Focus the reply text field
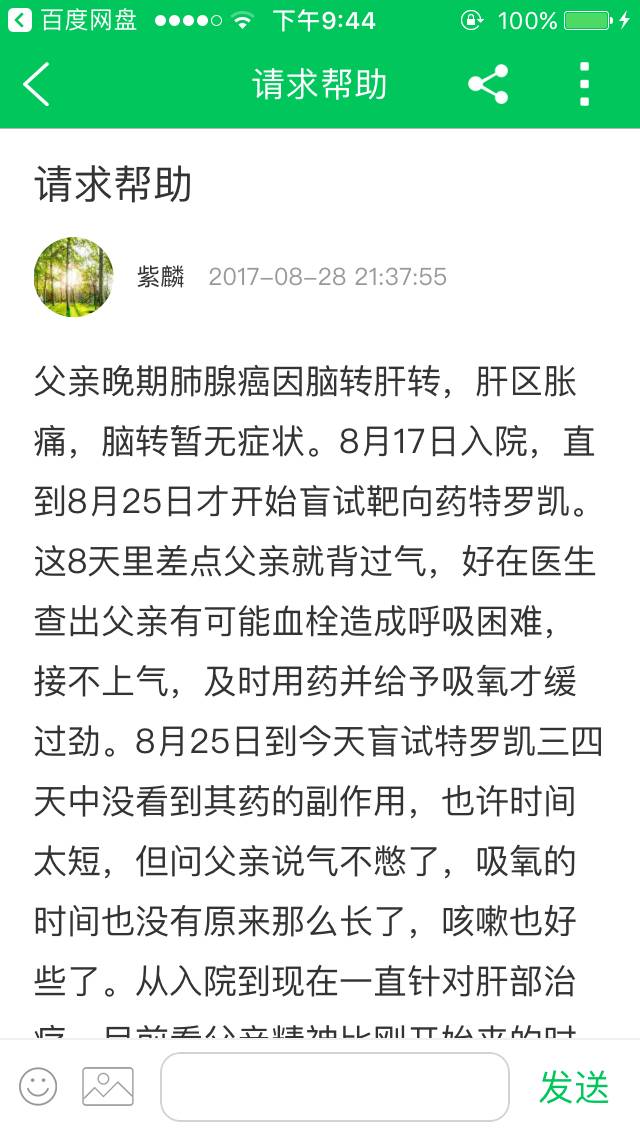This screenshot has width=640, height=1136. click(334, 1086)
